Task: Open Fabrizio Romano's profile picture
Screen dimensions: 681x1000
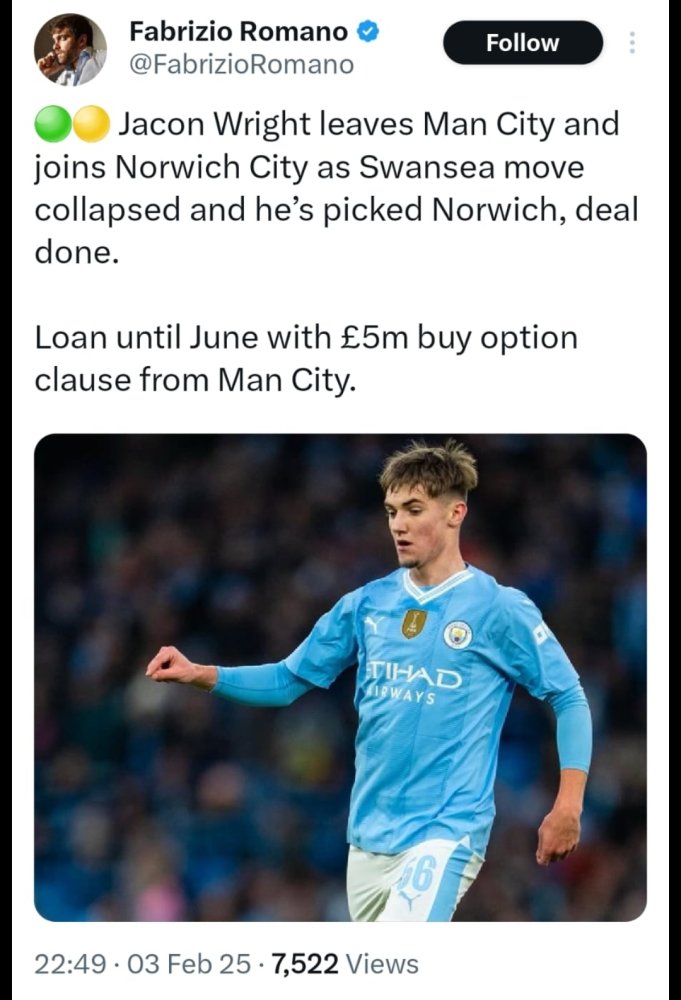Action: [69, 50]
